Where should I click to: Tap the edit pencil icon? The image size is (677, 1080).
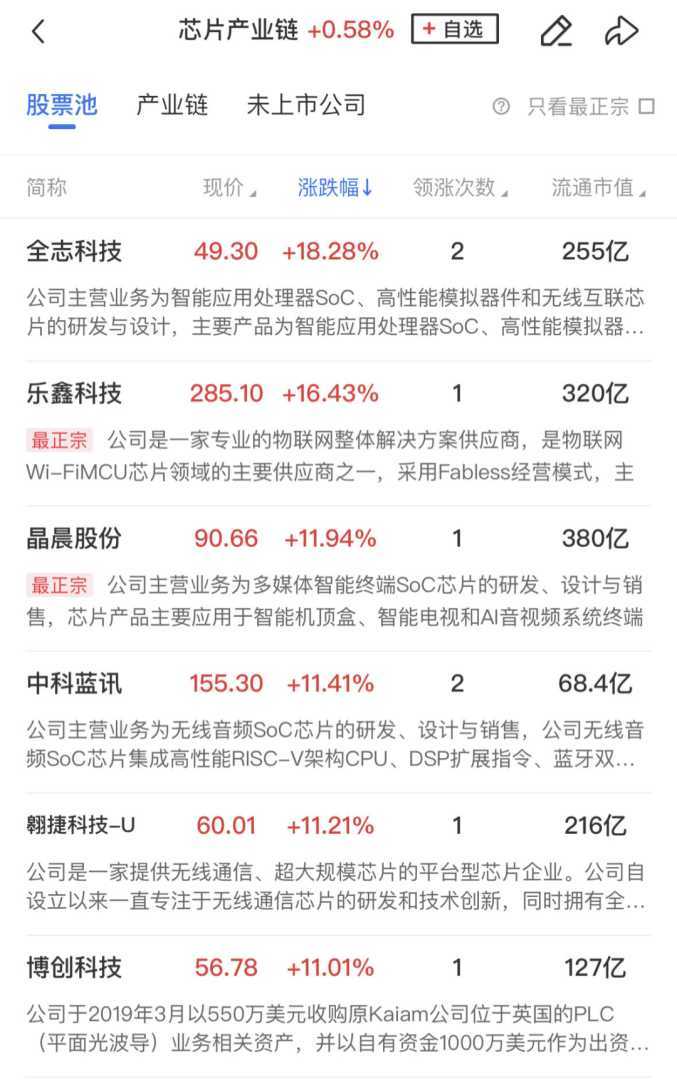(x=556, y=32)
